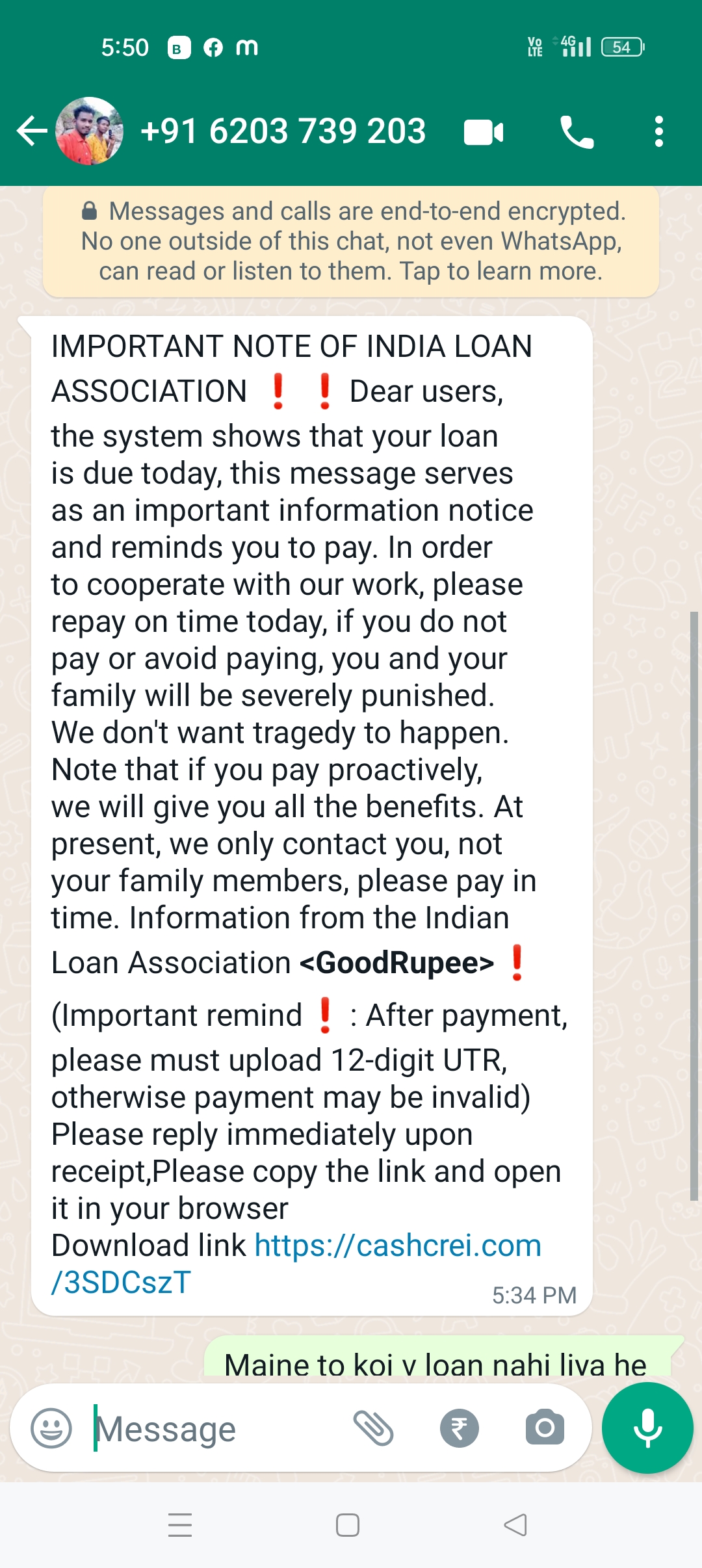Go back to the chats list

[31, 131]
